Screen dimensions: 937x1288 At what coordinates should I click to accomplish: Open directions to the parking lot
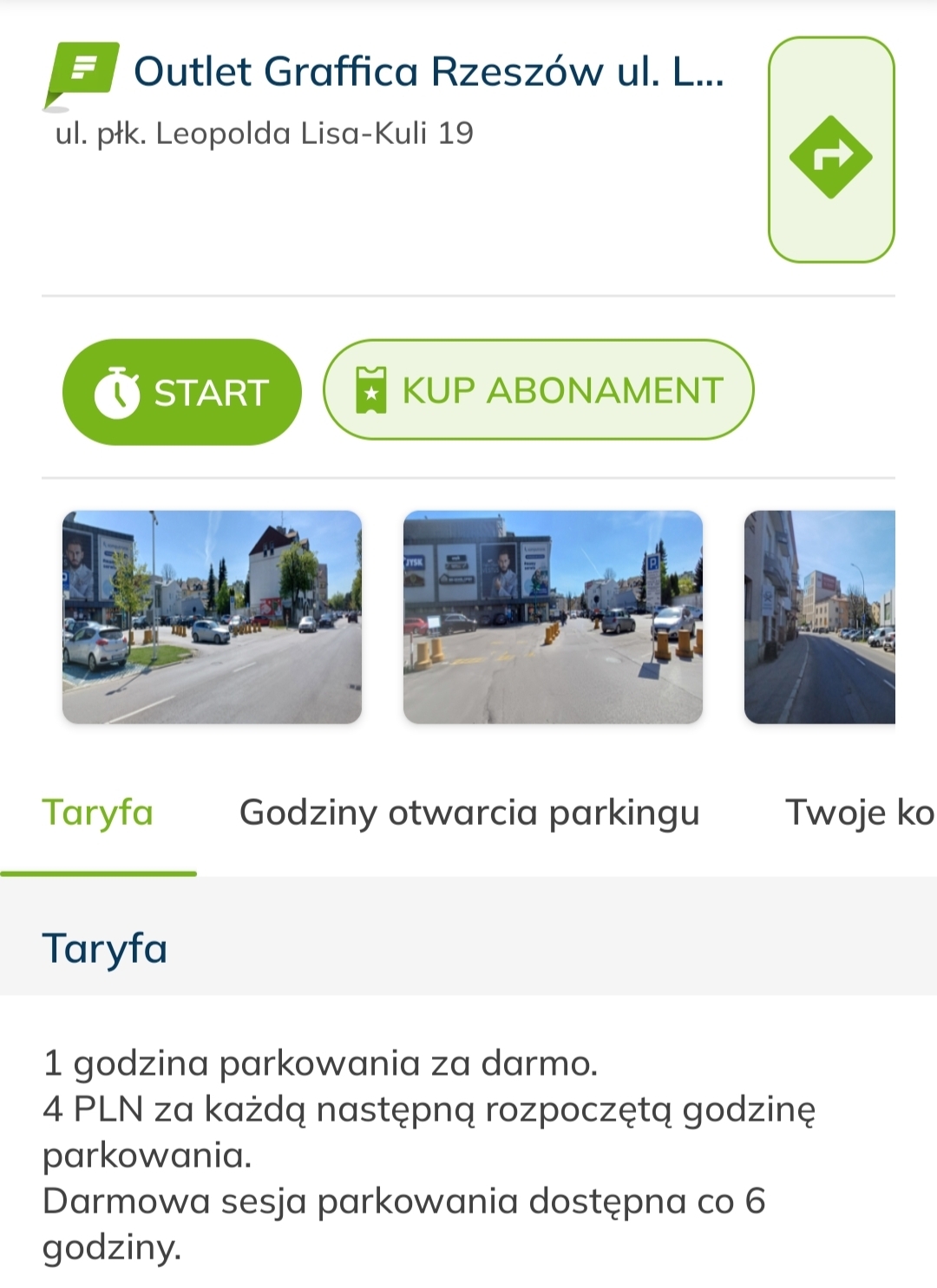click(x=830, y=150)
